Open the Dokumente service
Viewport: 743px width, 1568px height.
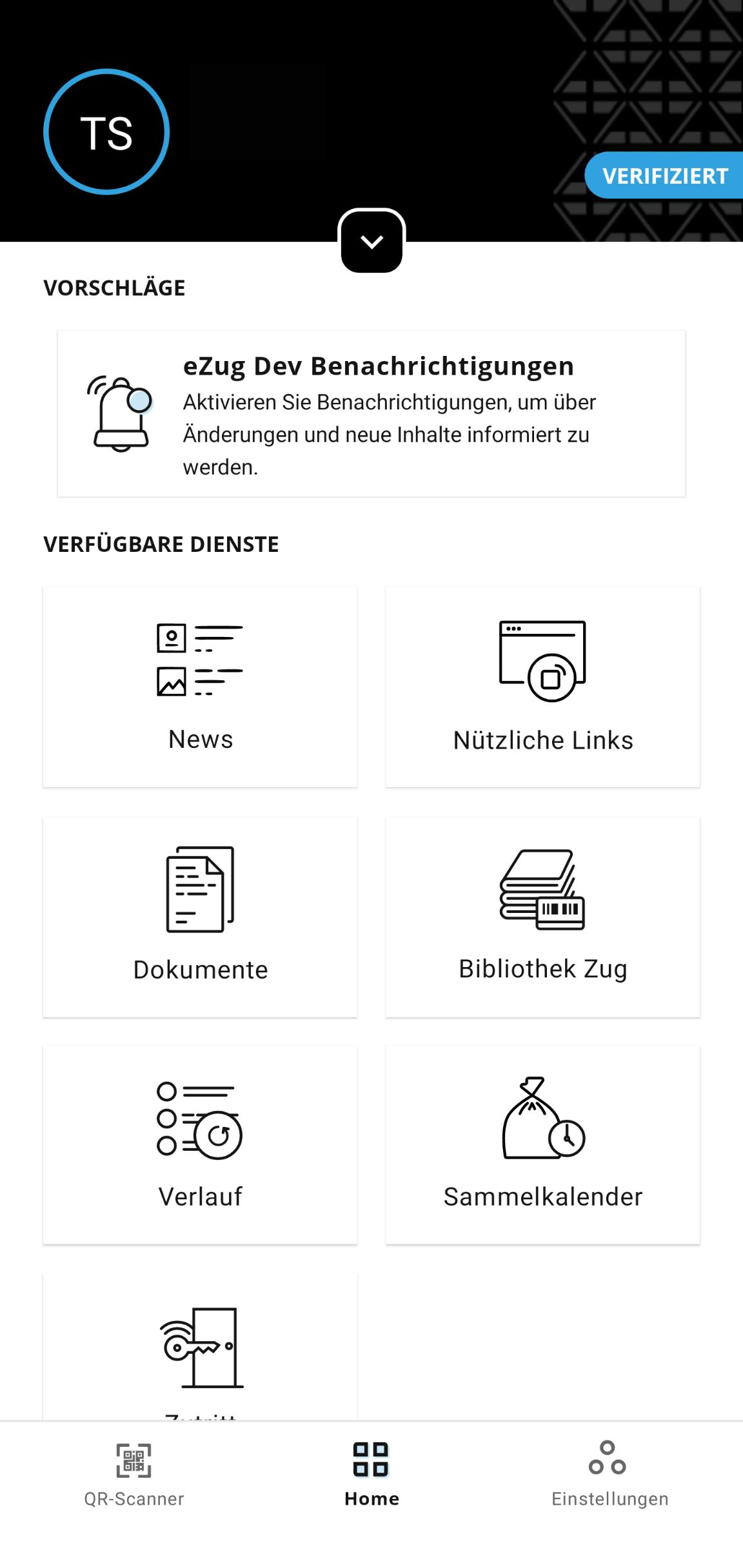point(200,917)
